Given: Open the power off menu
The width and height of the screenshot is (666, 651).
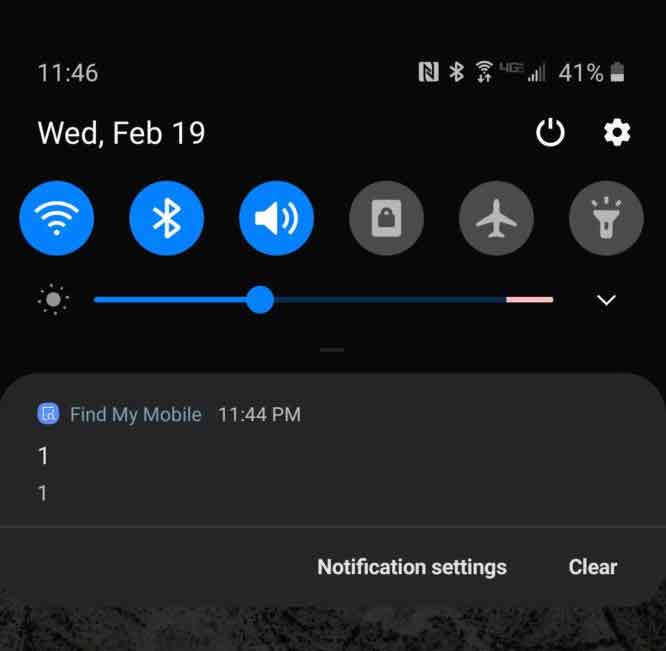Looking at the screenshot, I should [550, 133].
